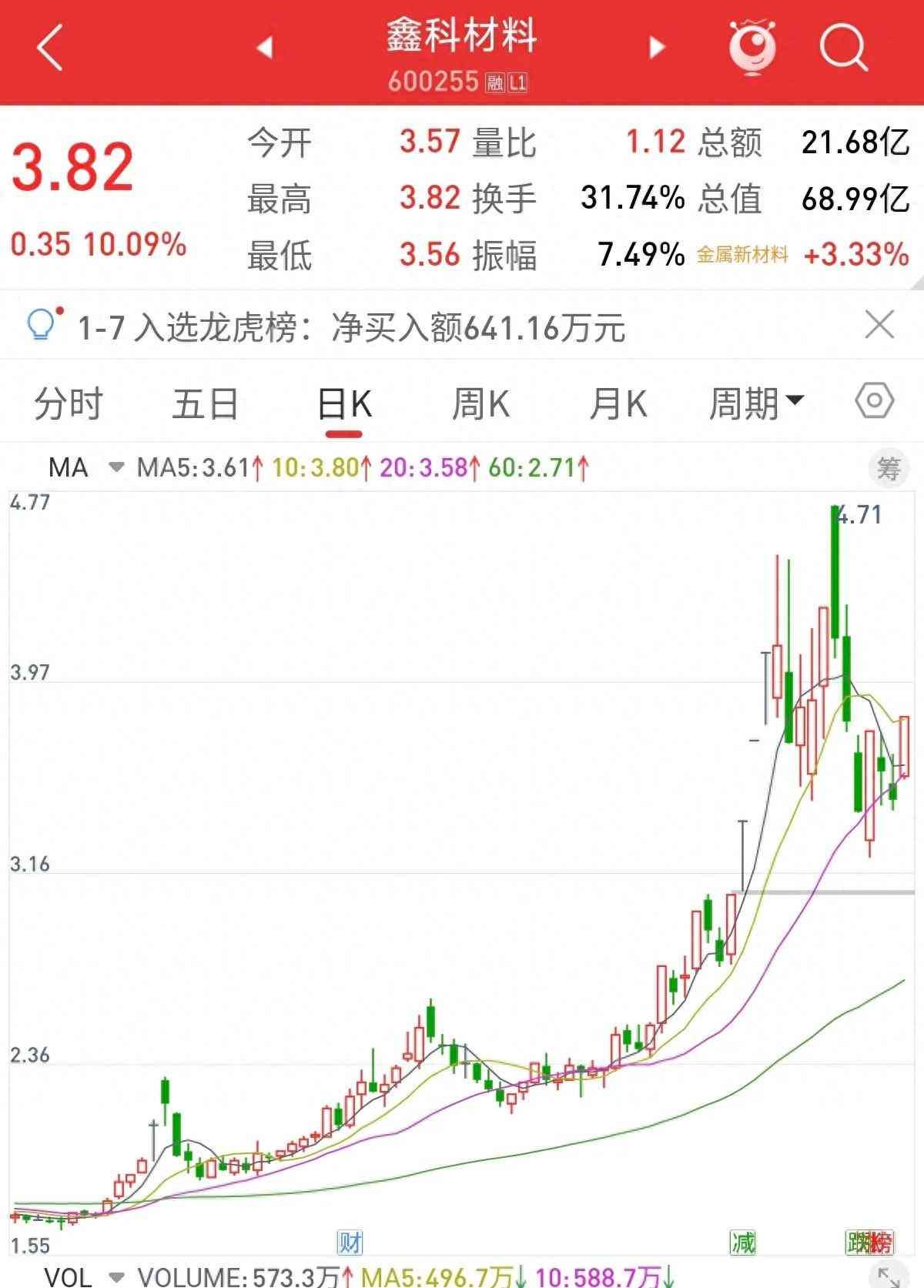Viewport: 924px width, 1288px height.
Task: Switch to the next stock
Action: (657, 48)
